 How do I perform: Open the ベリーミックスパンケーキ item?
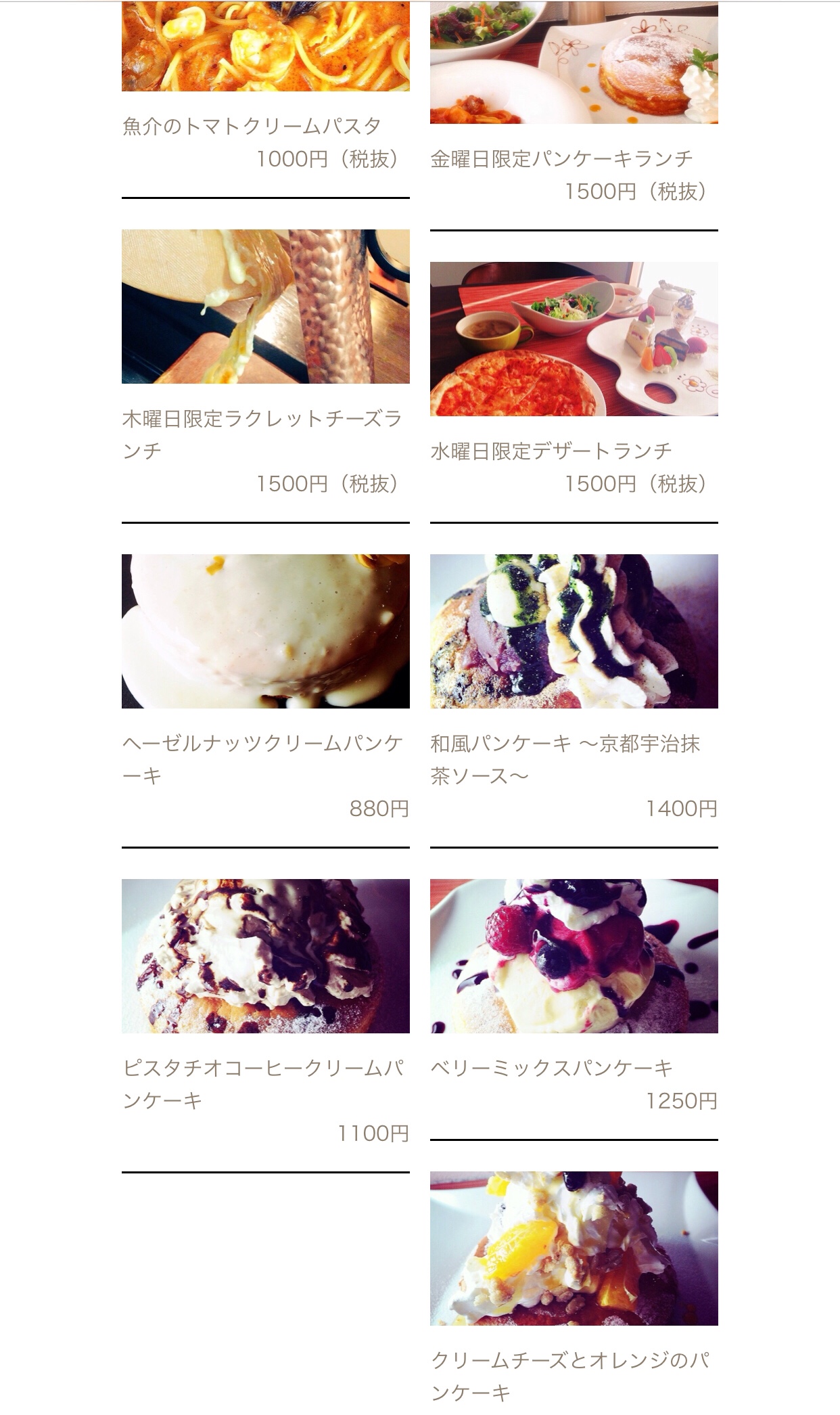[x=551, y=1068]
